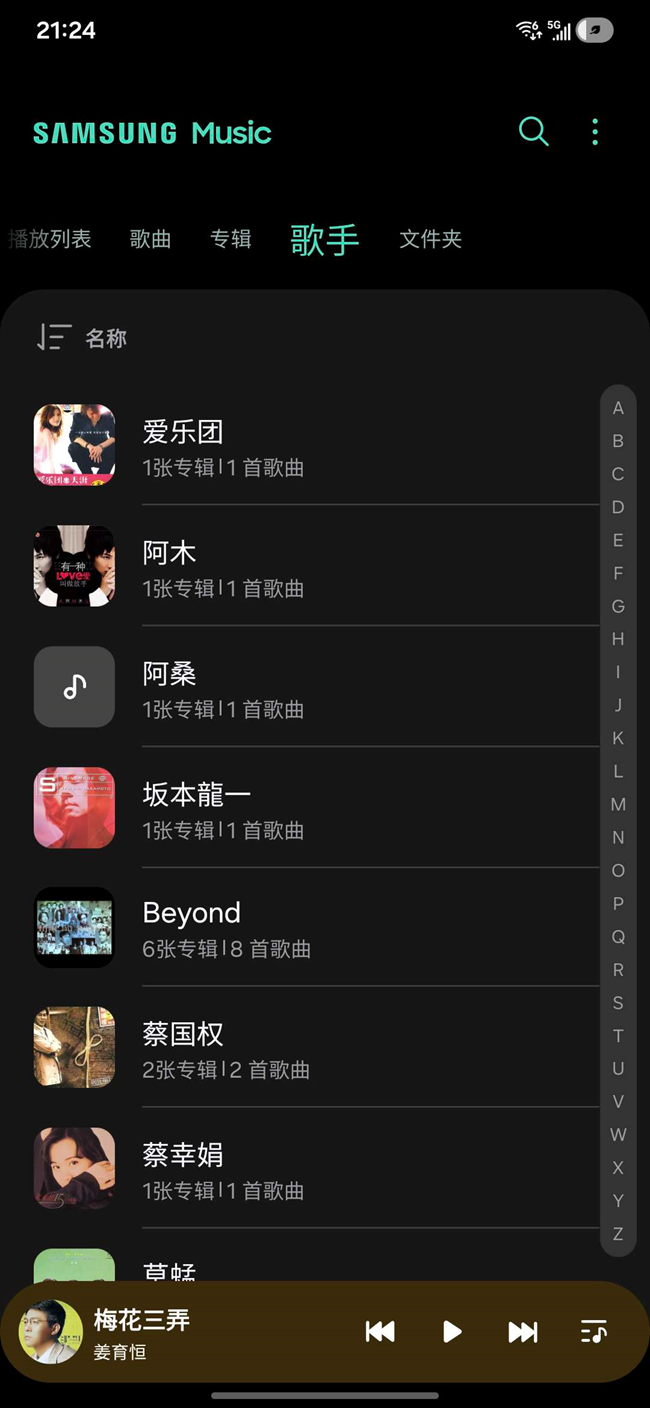Screen dimensions: 650x1408
Task: Open the artist 阿木
Action: pyautogui.click(x=300, y=566)
